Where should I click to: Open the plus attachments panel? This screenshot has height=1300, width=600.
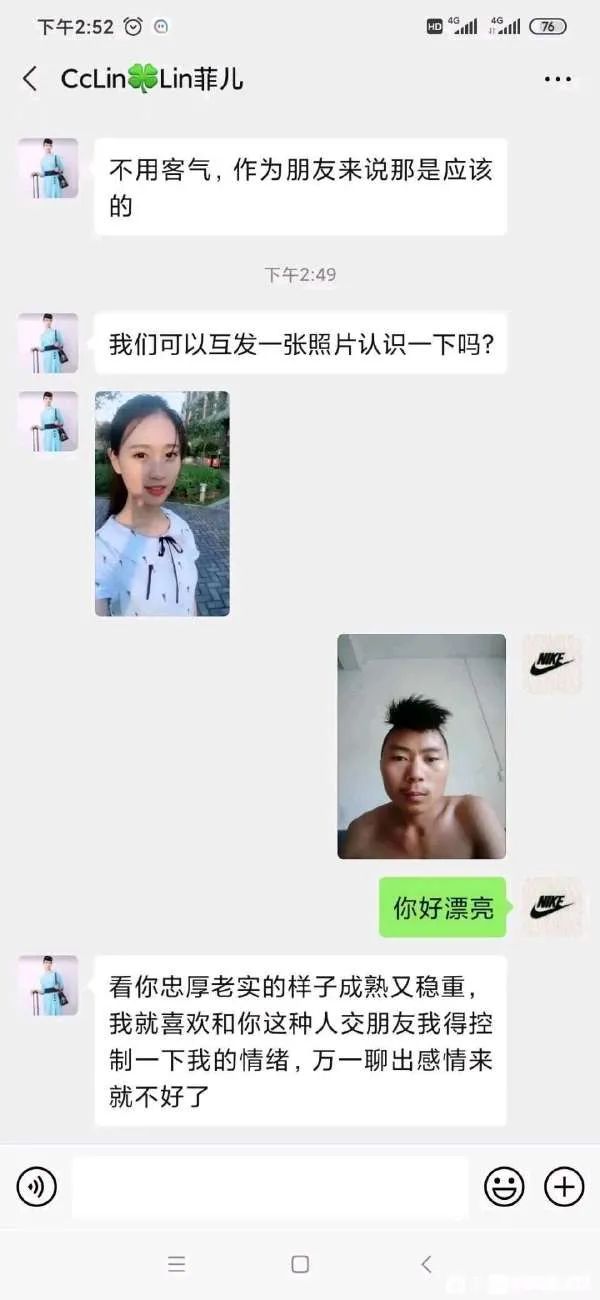point(564,1187)
